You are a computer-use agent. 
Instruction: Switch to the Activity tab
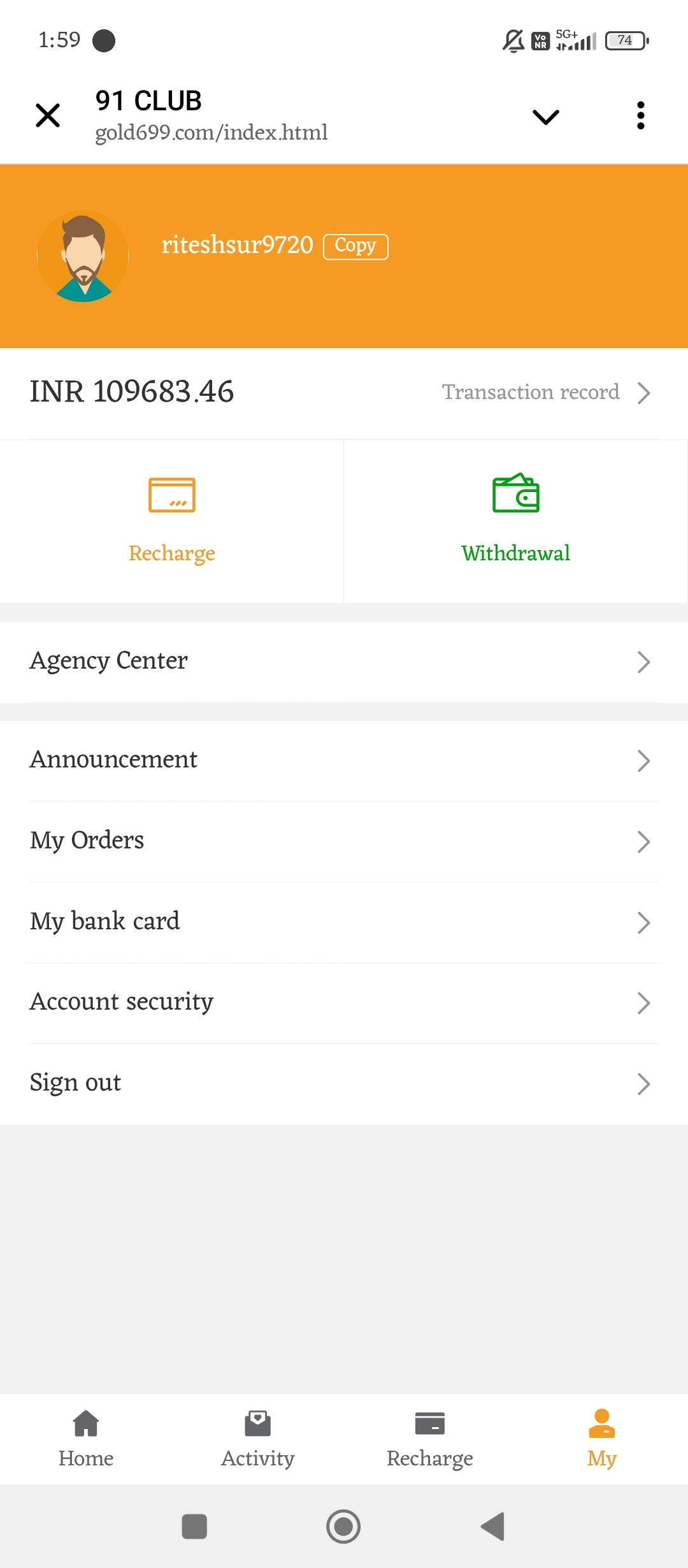(x=258, y=1439)
